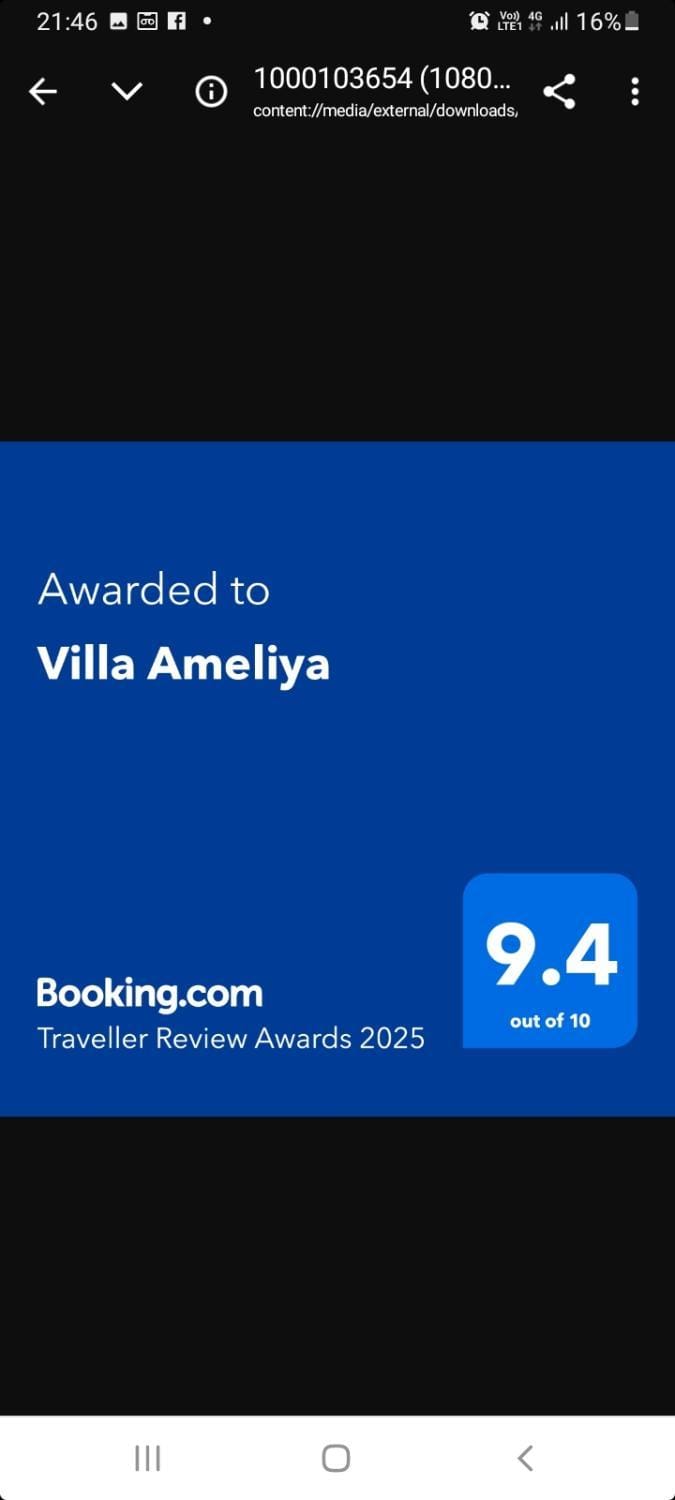Open the image info icon

click(211, 92)
